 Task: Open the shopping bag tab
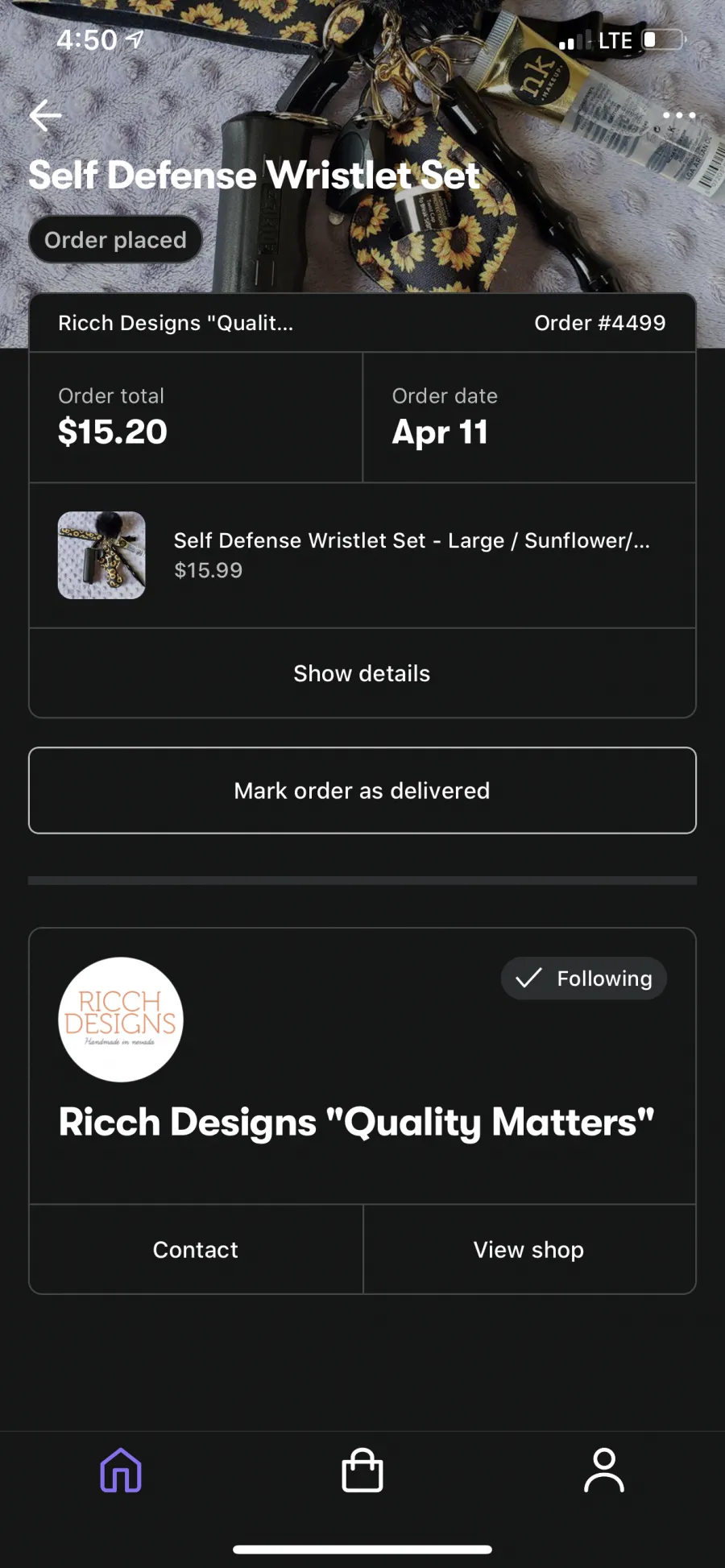pyautogui.click(x=362, y=1471)
